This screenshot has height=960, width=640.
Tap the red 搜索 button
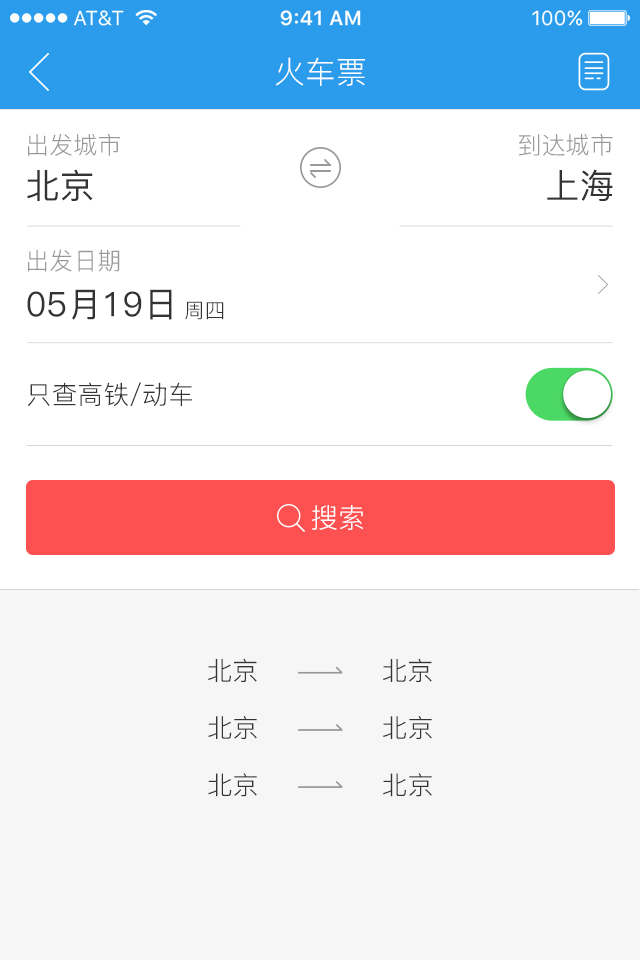point(320,517)
